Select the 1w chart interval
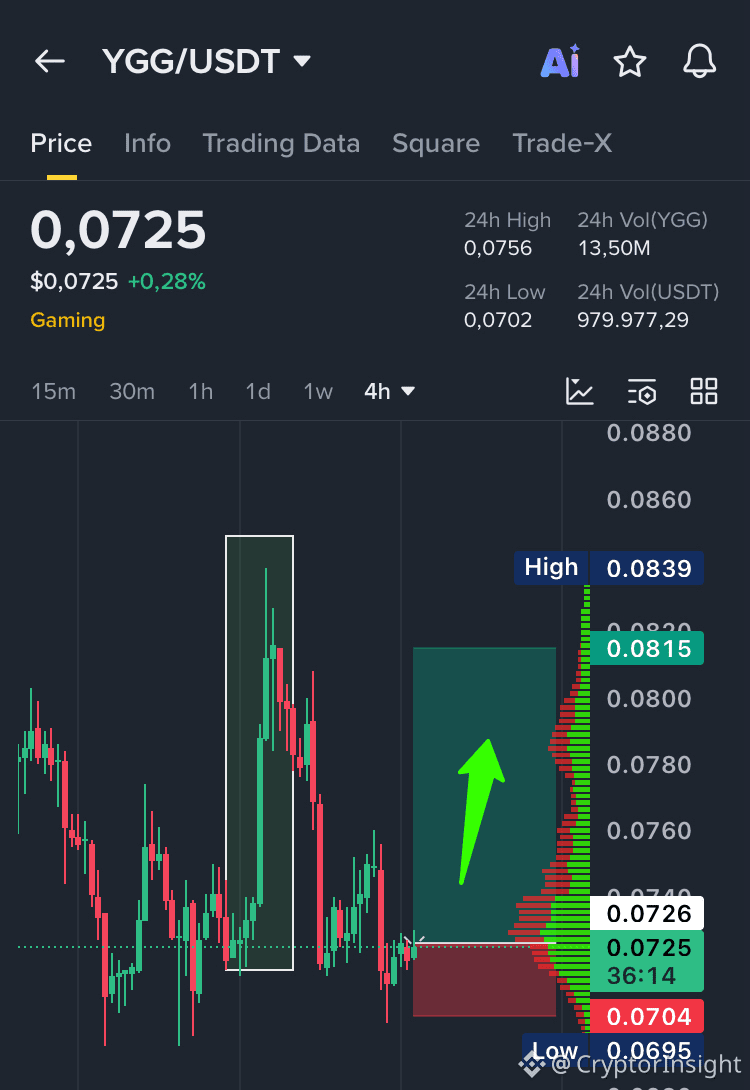750x1090 pixels. tap(318, 391)
